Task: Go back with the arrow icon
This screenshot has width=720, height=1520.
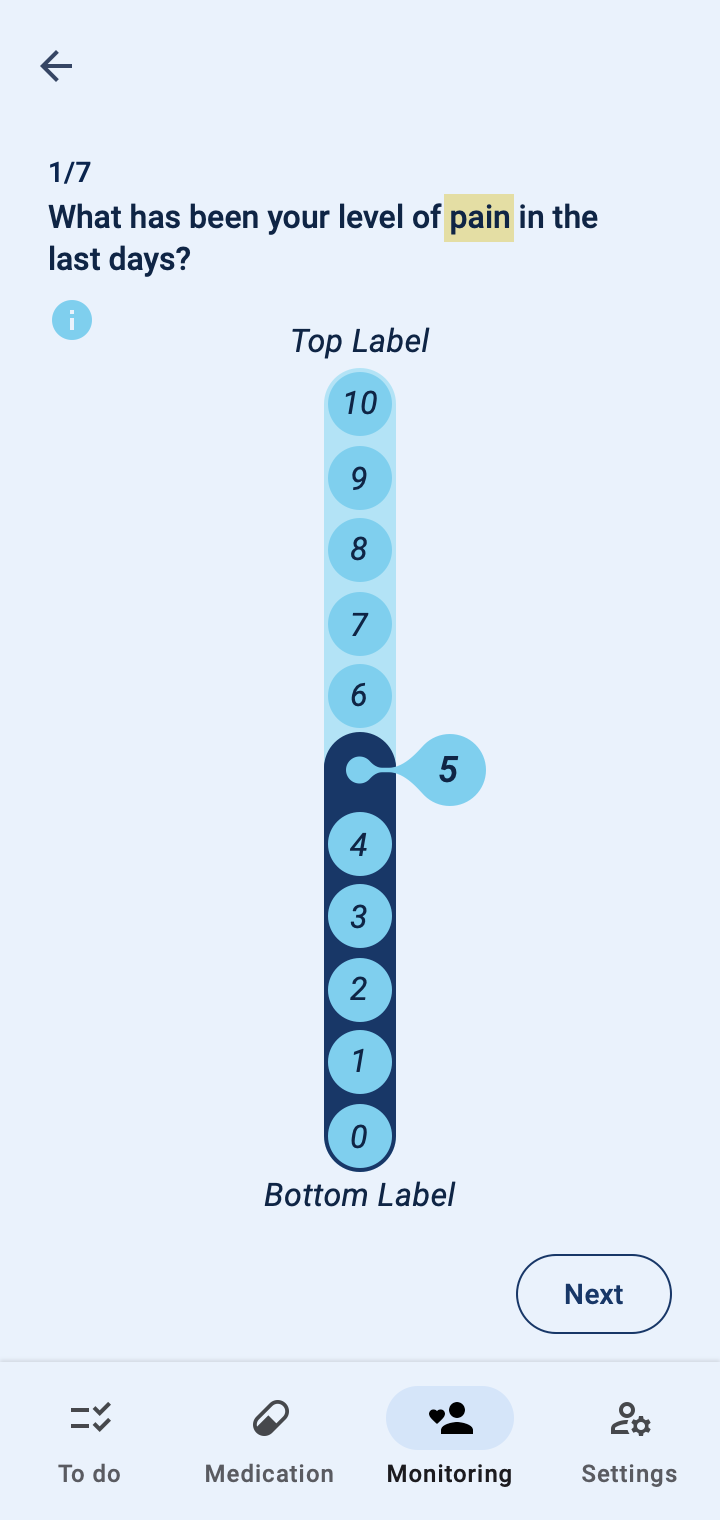Action: 56,67
